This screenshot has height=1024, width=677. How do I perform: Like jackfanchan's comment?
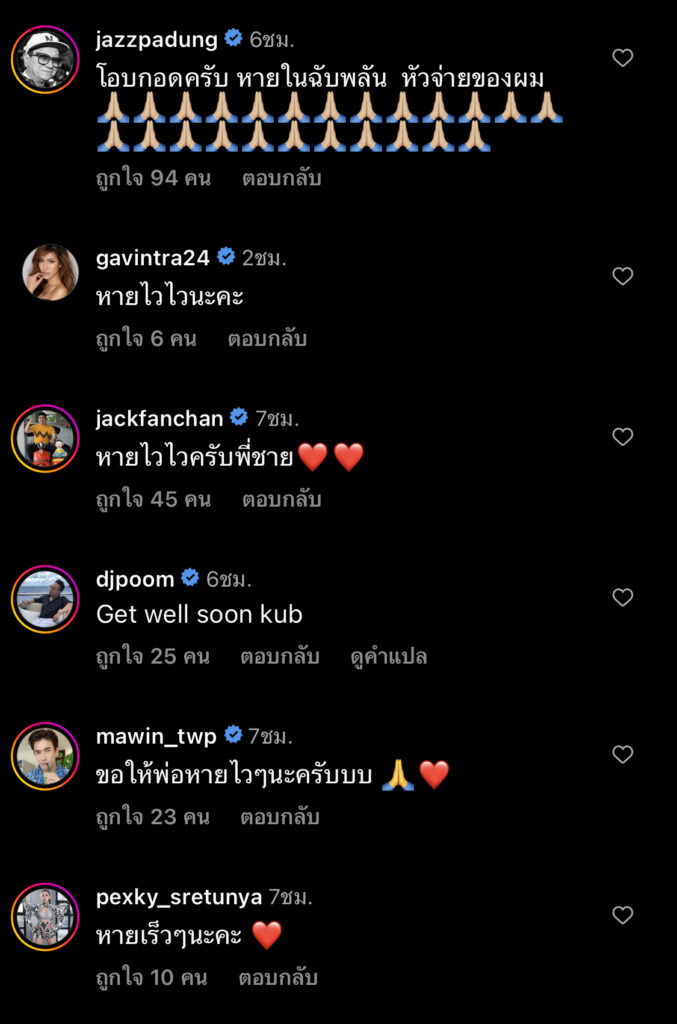pos(622,437)
